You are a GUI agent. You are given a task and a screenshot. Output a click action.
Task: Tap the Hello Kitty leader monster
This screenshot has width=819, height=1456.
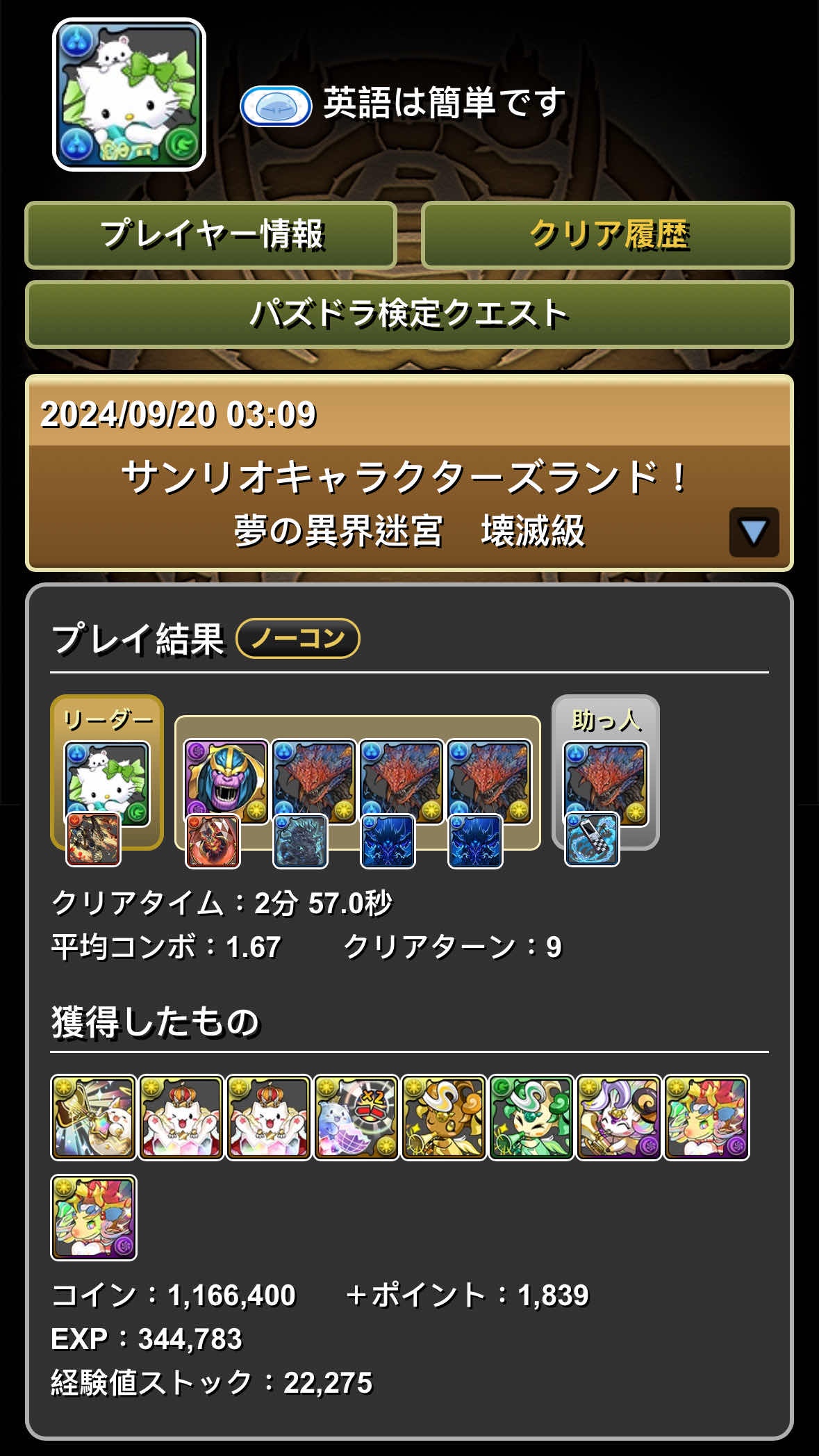tap(107, 783)
